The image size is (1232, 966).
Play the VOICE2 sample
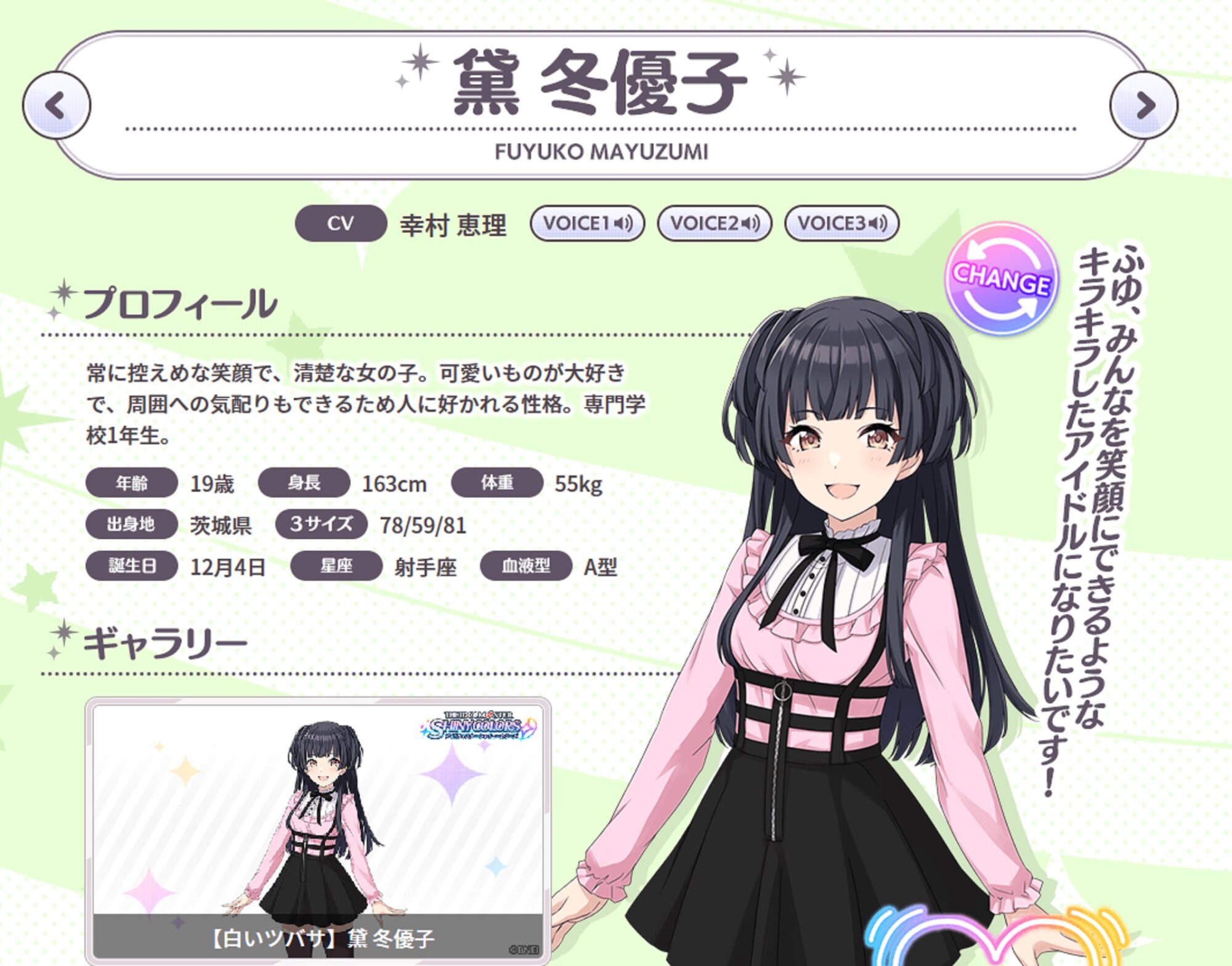coord(715,223)
